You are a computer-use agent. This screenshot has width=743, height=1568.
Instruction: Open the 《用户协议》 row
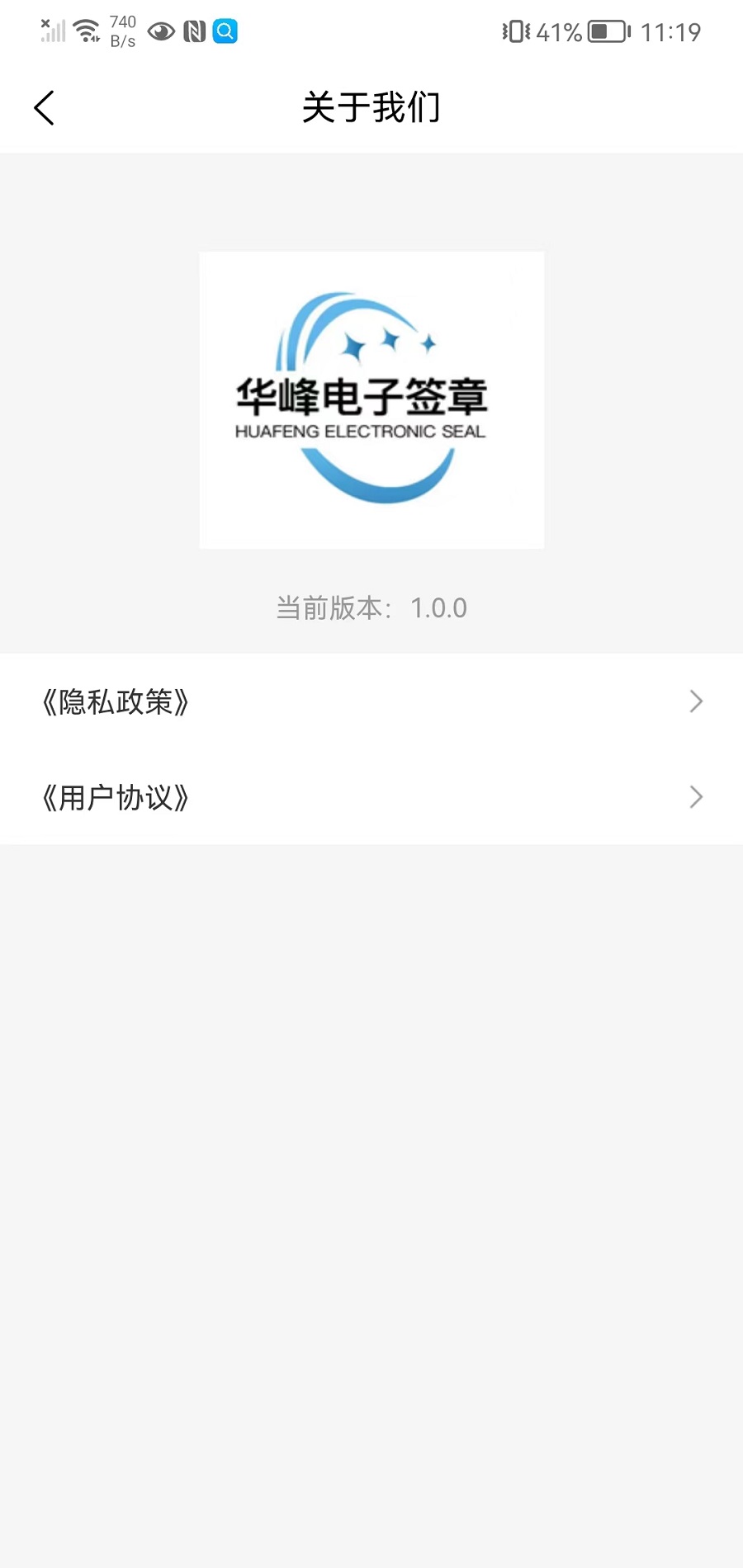pyautogui.click(x=371, y=797)
